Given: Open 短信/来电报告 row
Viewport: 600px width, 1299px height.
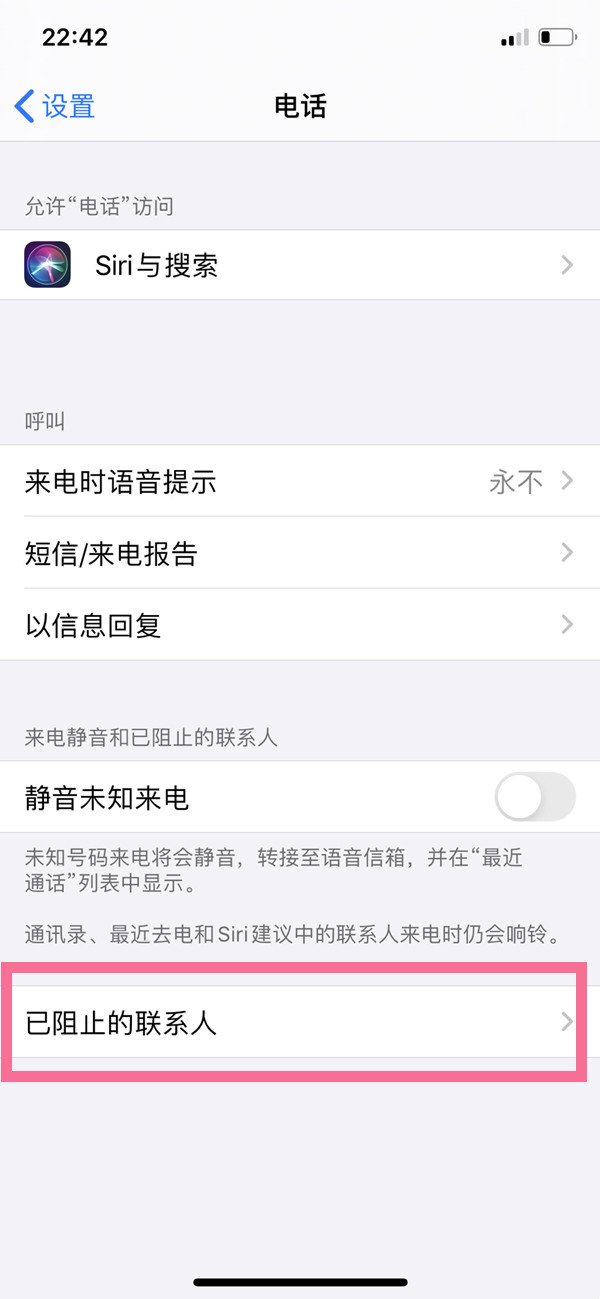Looking at the screenshot, I should [x=300, y=553].
